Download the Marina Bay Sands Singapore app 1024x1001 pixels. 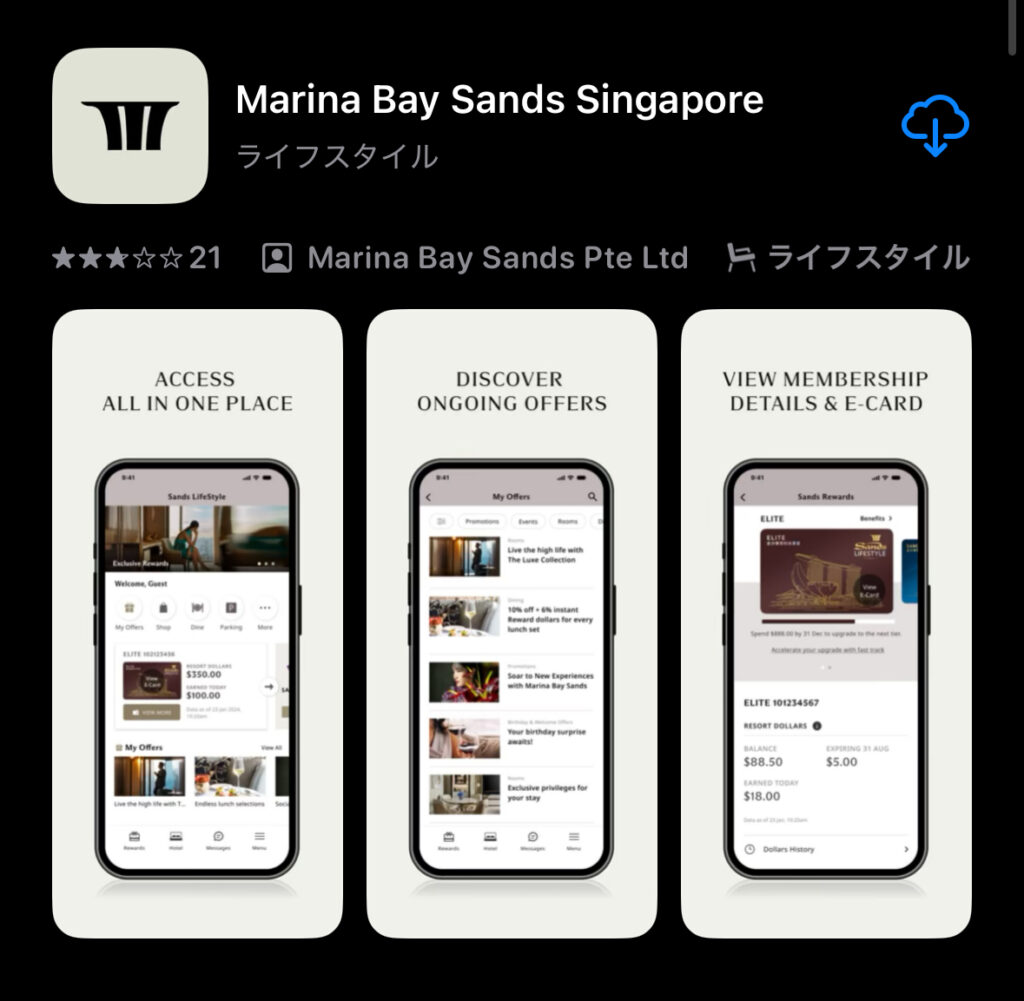click(x=935, y=127)
